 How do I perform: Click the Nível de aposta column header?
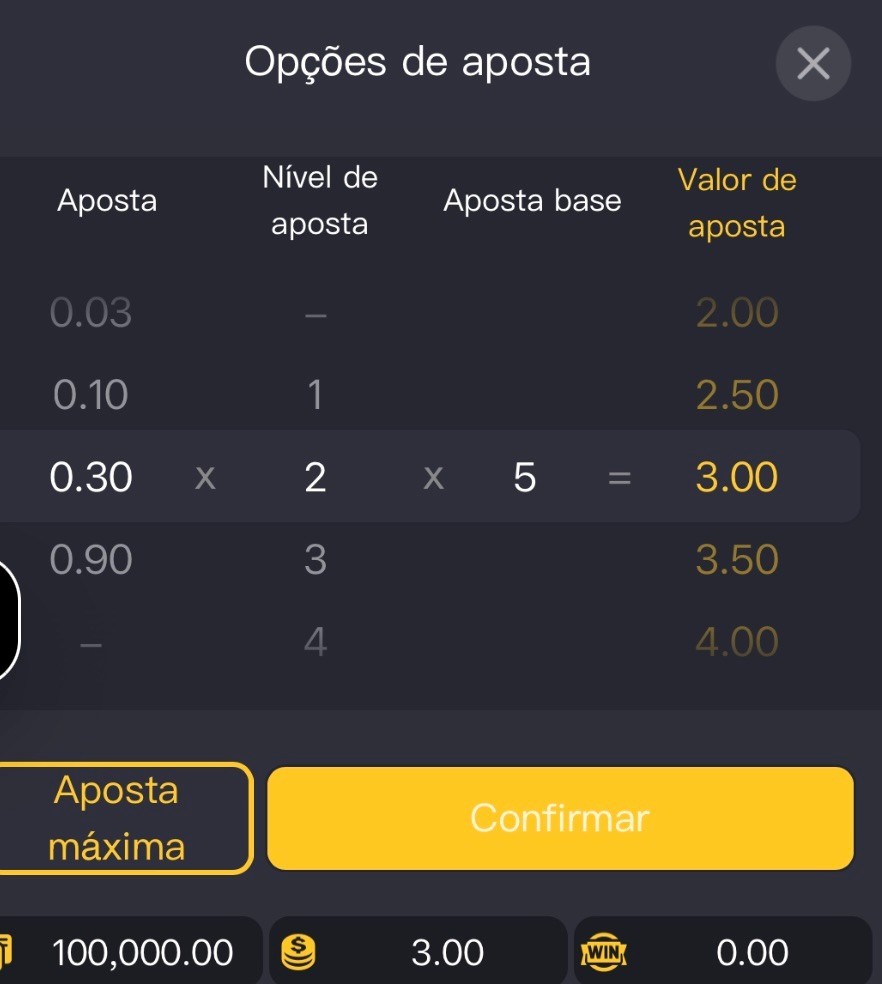click(x=319, y=200)
